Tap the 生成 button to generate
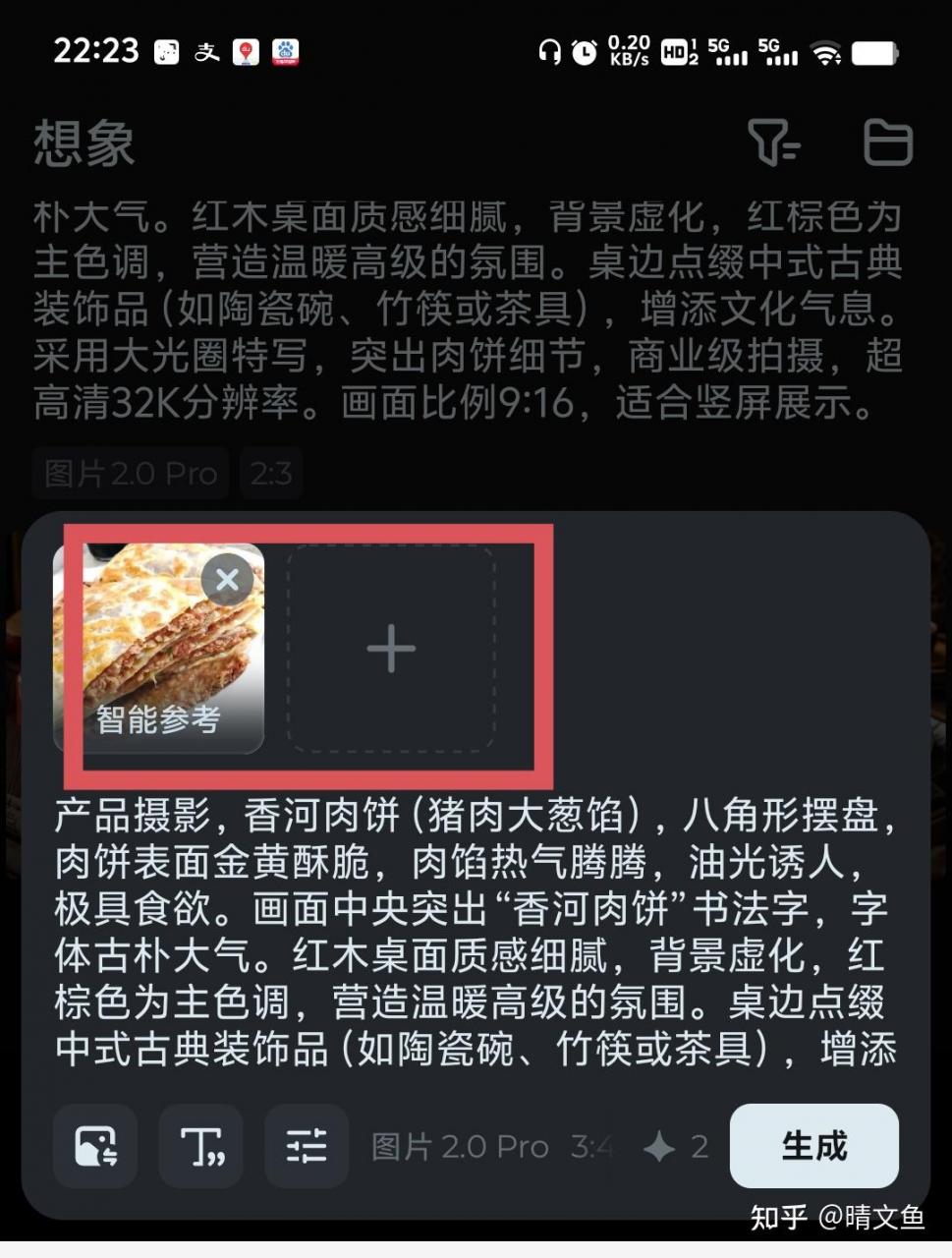This screenshot has width=952, height=1258. pyautogui.click(x=813, y=1146)
